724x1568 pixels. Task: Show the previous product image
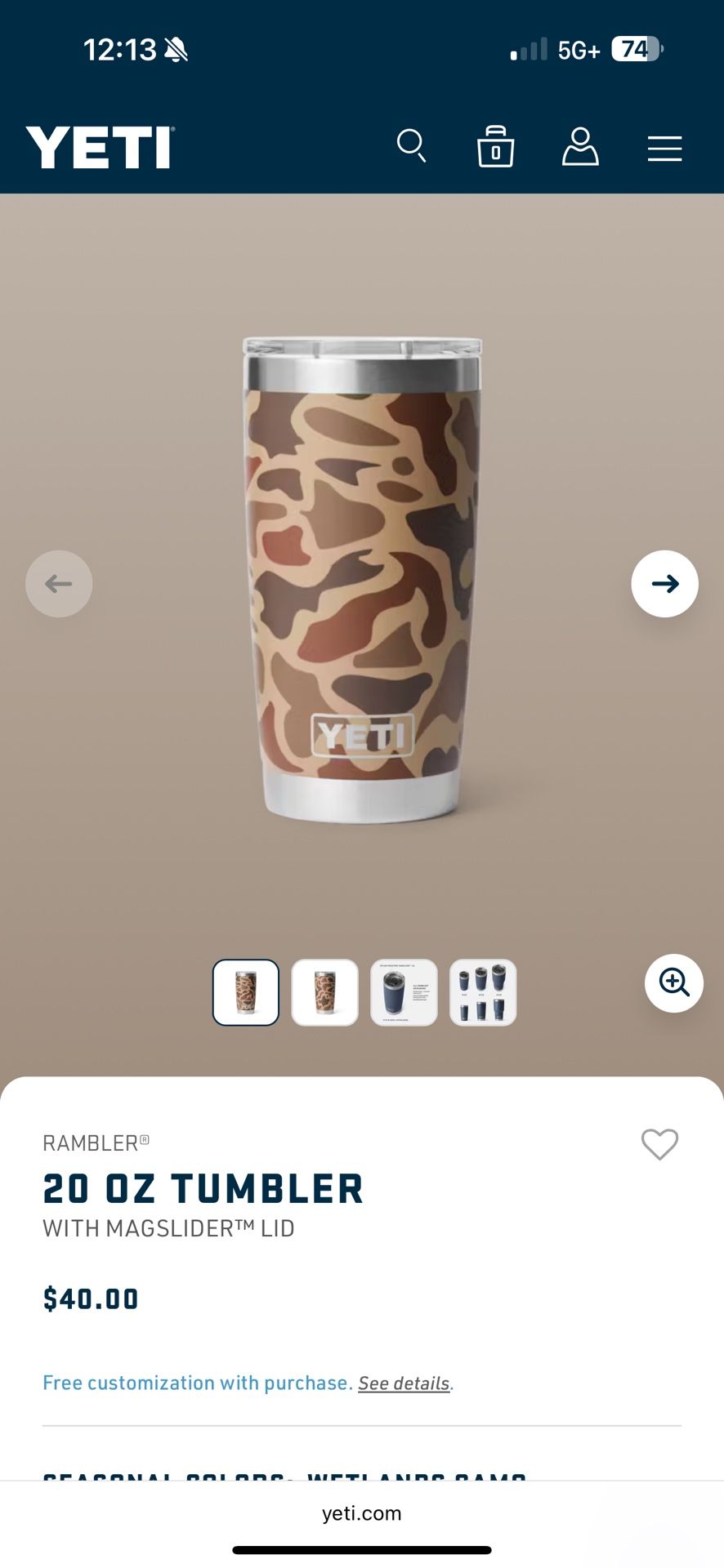point(59,584)
